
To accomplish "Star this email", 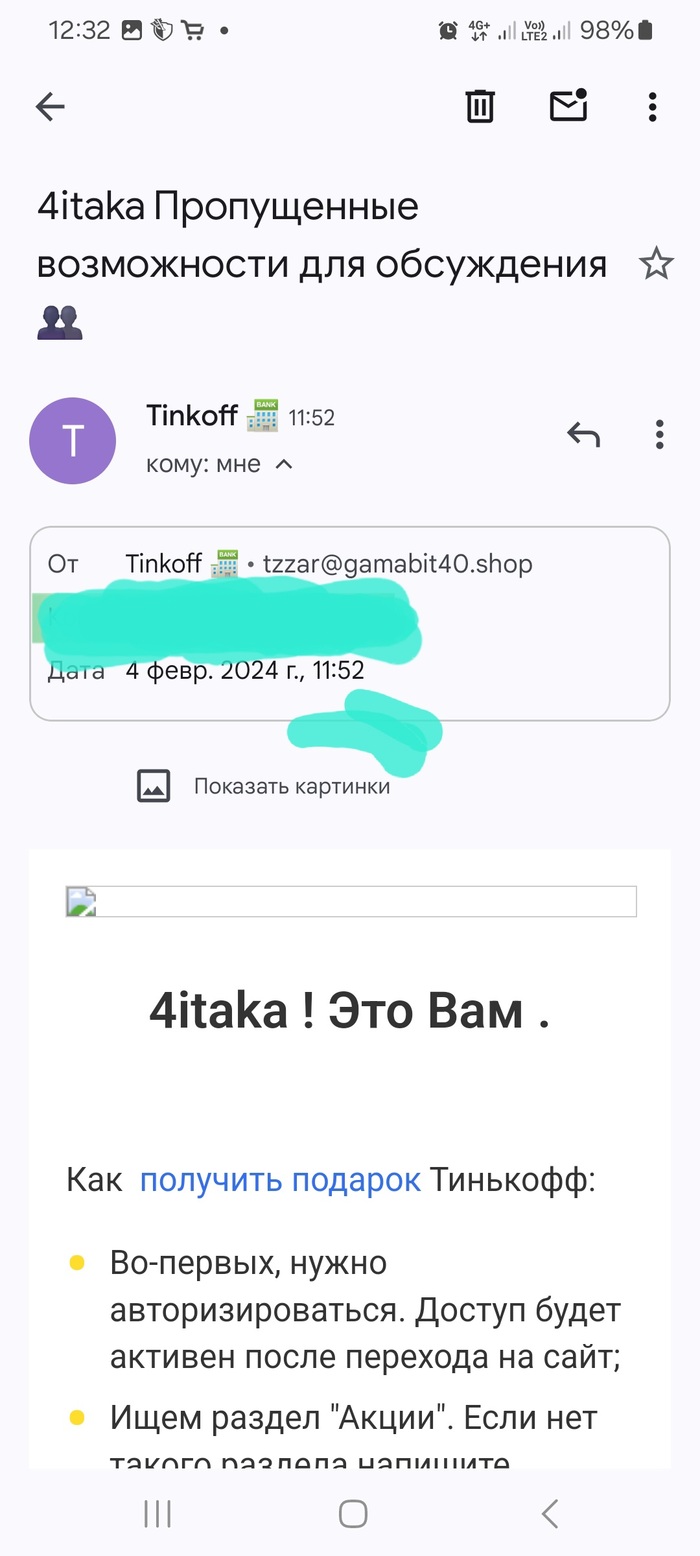I will tap(656, 265).
